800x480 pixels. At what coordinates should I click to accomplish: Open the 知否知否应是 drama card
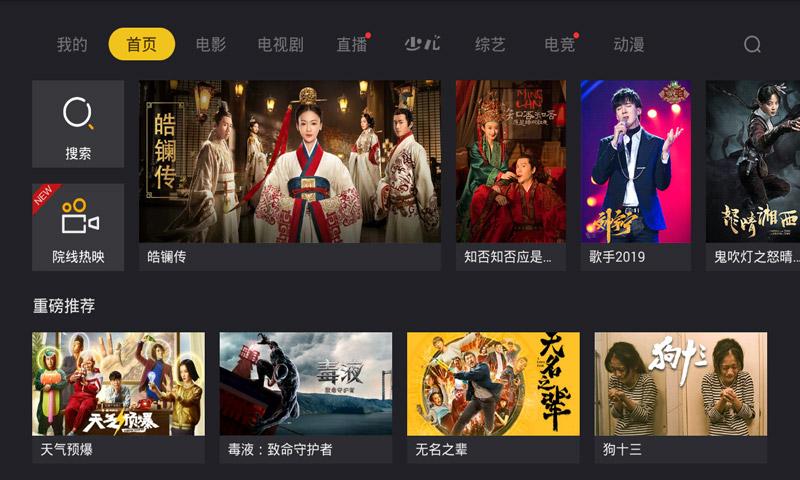(x=510, y=175)
